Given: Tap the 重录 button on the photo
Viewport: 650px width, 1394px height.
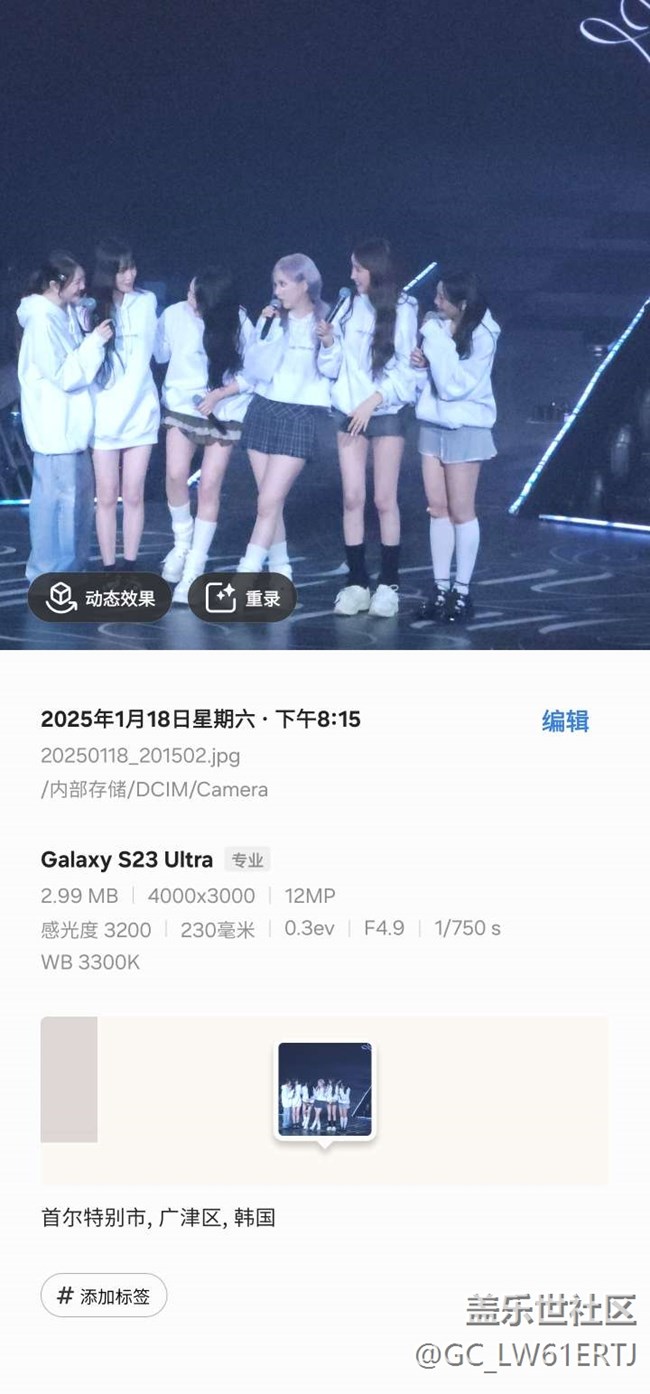Looking at the screenshot, I should pyautogui.click(x=242, y=598).
